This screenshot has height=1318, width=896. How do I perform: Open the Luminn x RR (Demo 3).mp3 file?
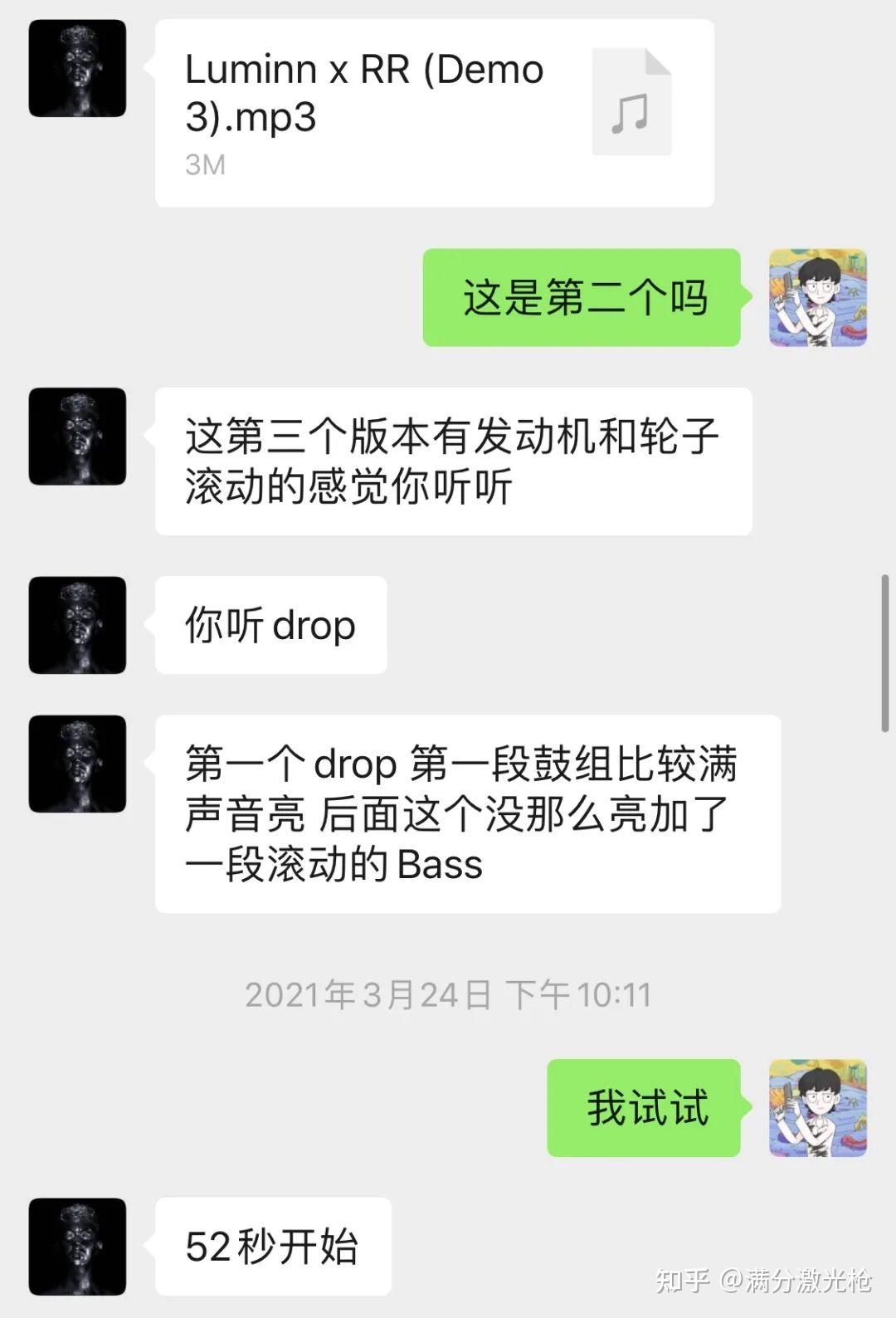434,114
